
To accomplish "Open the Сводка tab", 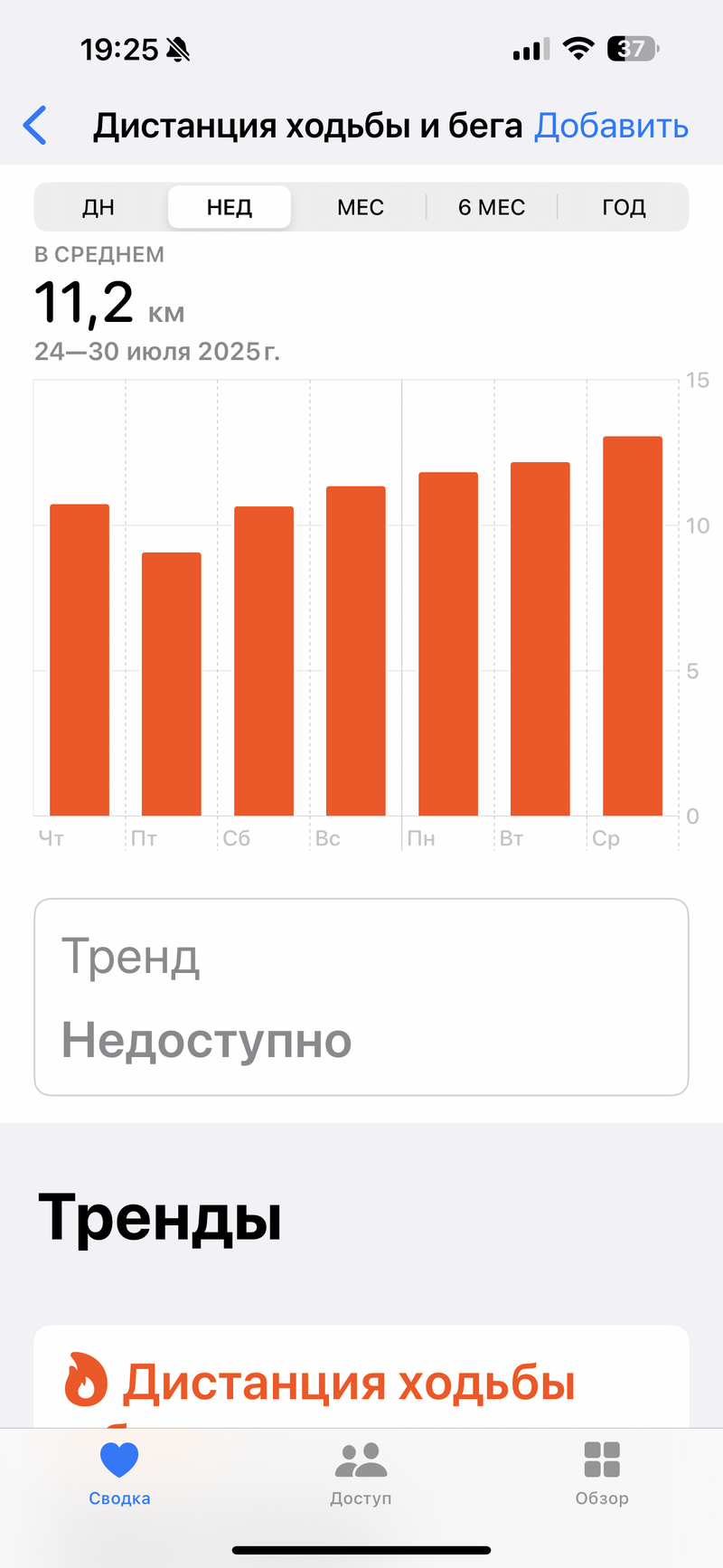I will coord(119,1474).
